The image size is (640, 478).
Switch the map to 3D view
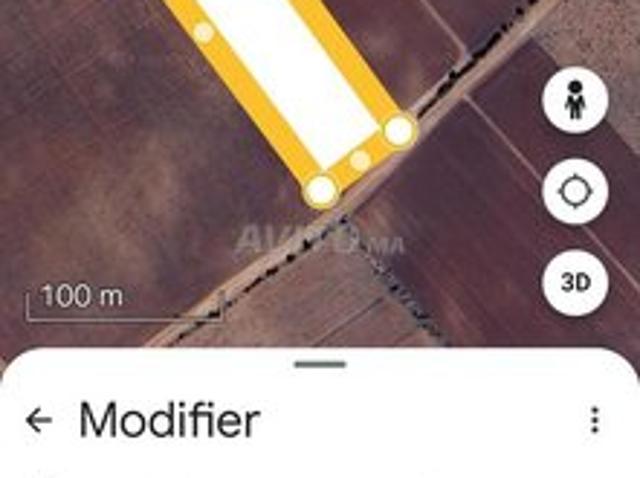click(x=574, y=282)
